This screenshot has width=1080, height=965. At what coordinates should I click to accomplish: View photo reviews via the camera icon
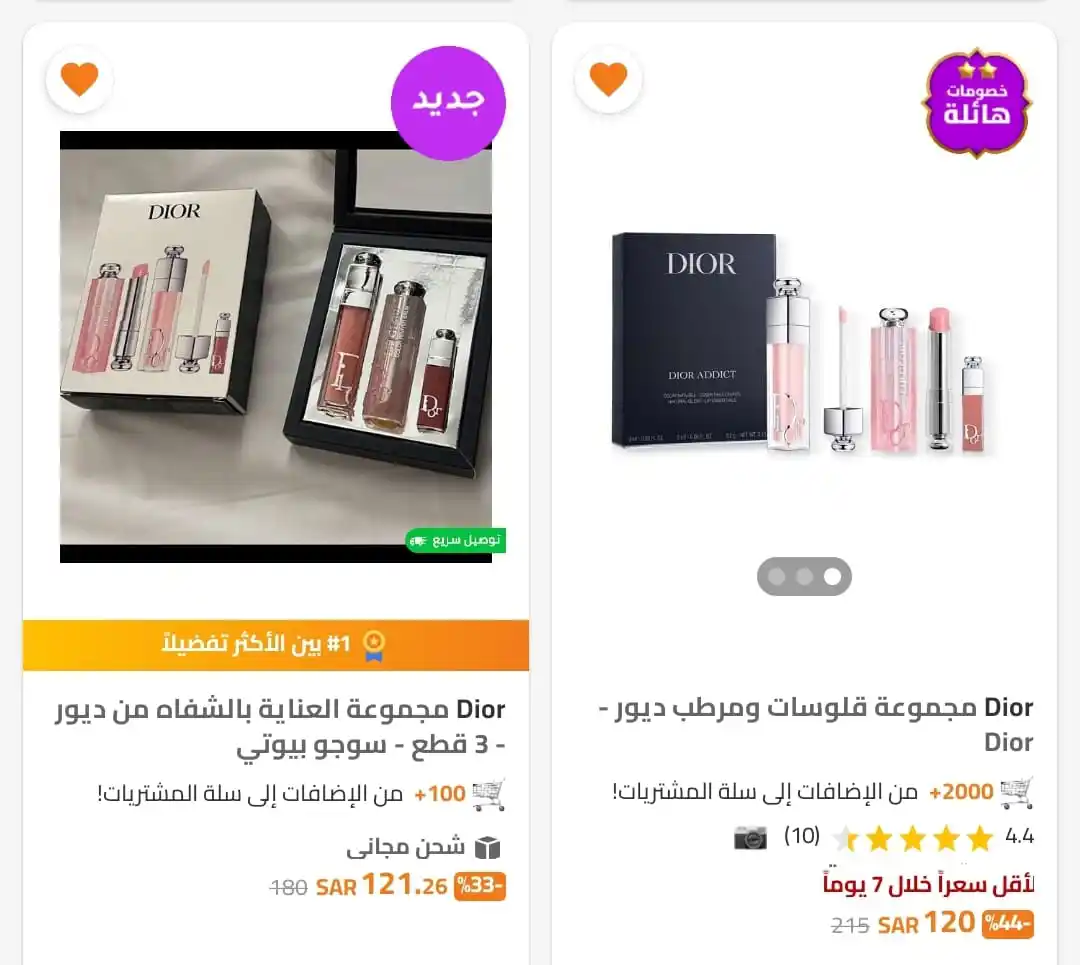pos(750,837)
